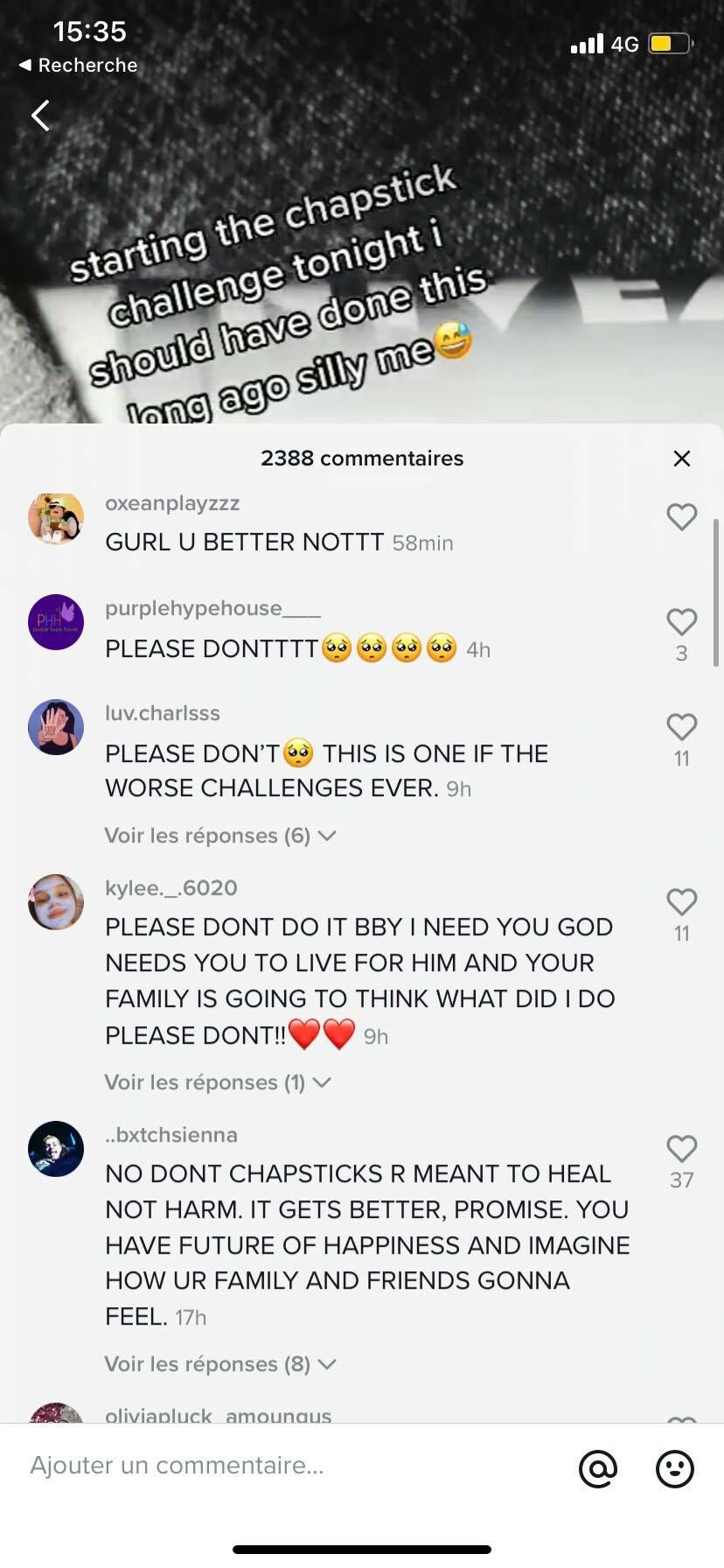Go back with the top-left arrow
The image size is (724, 1568).
pos(40,115)
